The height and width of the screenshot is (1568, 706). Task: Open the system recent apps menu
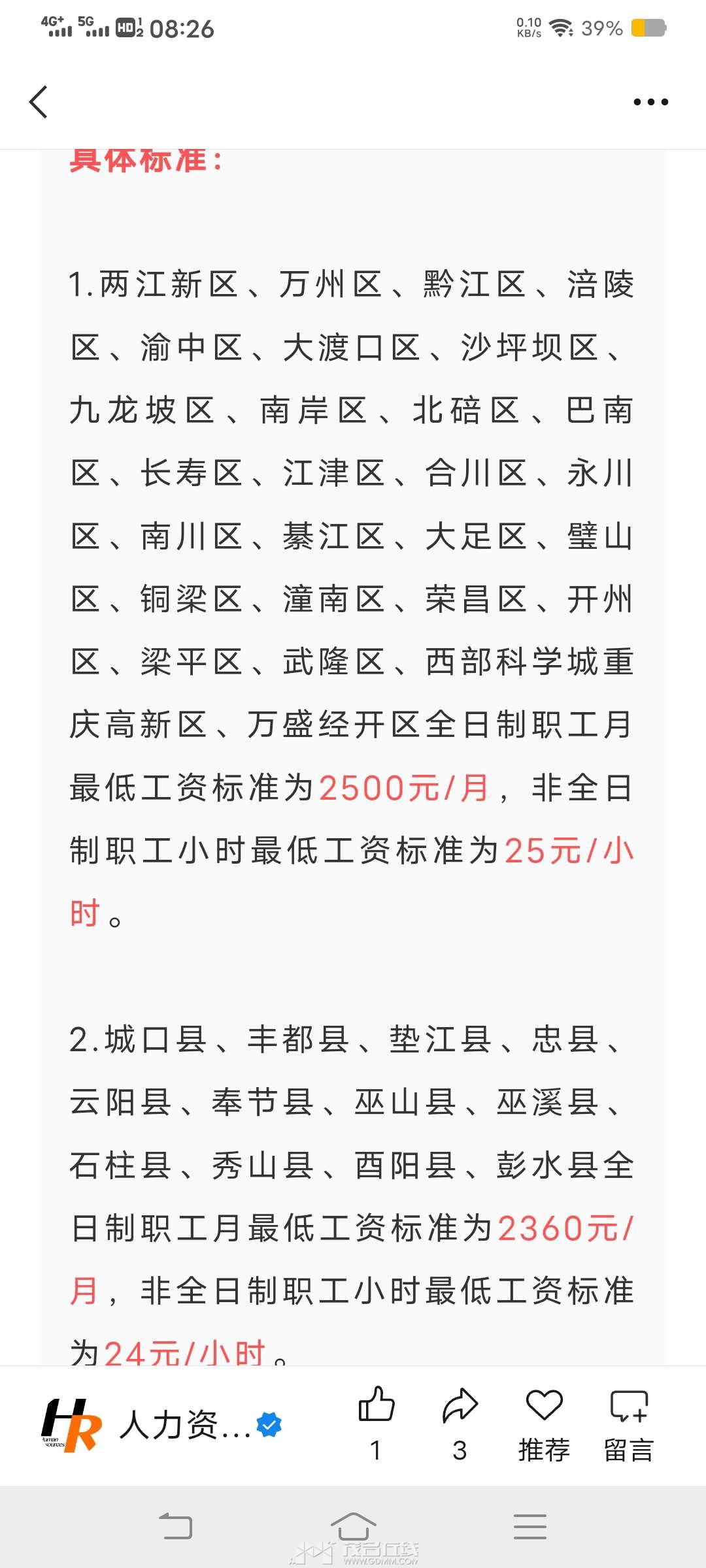(530, 1526)
